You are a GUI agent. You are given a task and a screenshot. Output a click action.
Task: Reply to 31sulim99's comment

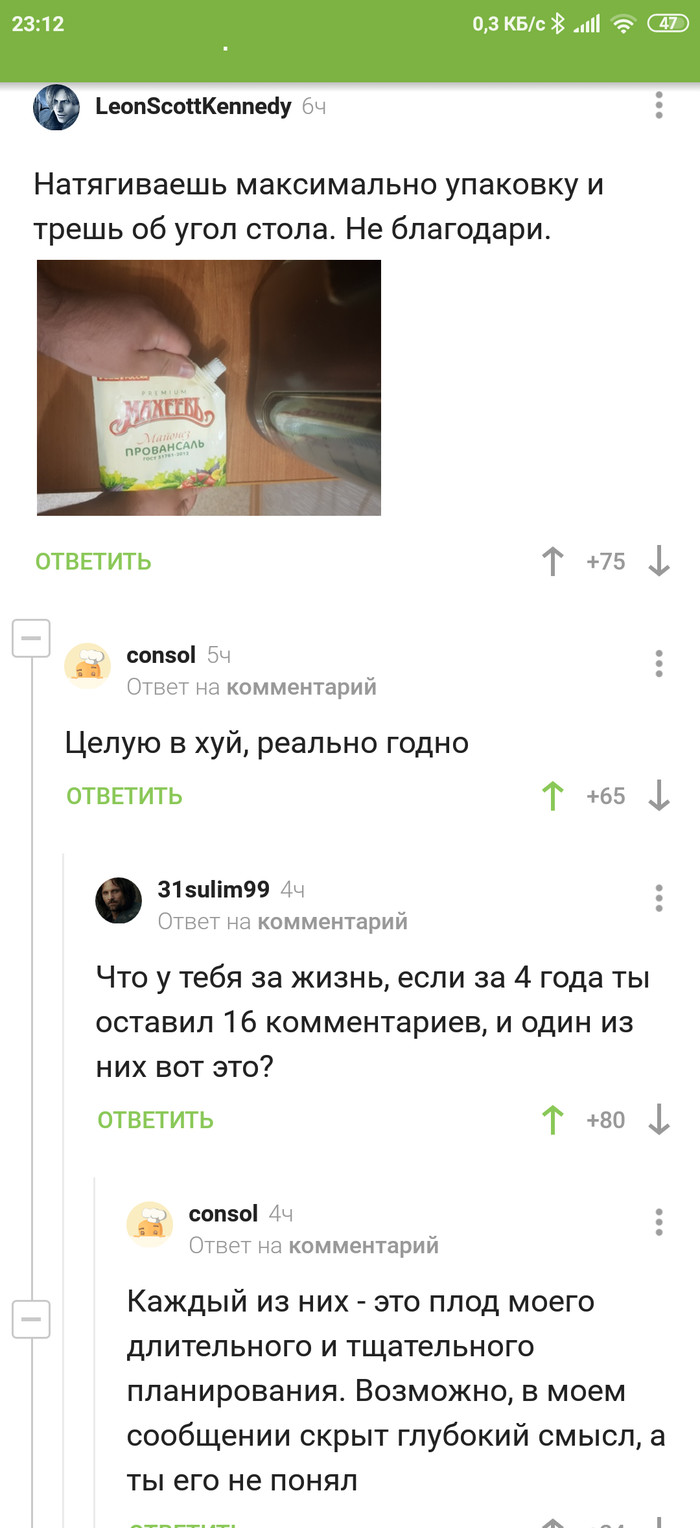[155, 1120]
